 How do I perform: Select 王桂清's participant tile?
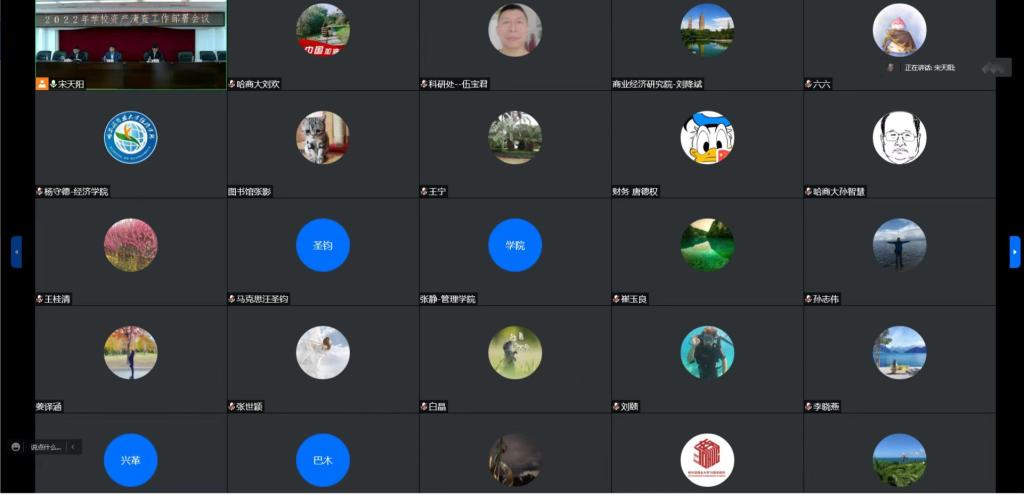coord(130,246)
